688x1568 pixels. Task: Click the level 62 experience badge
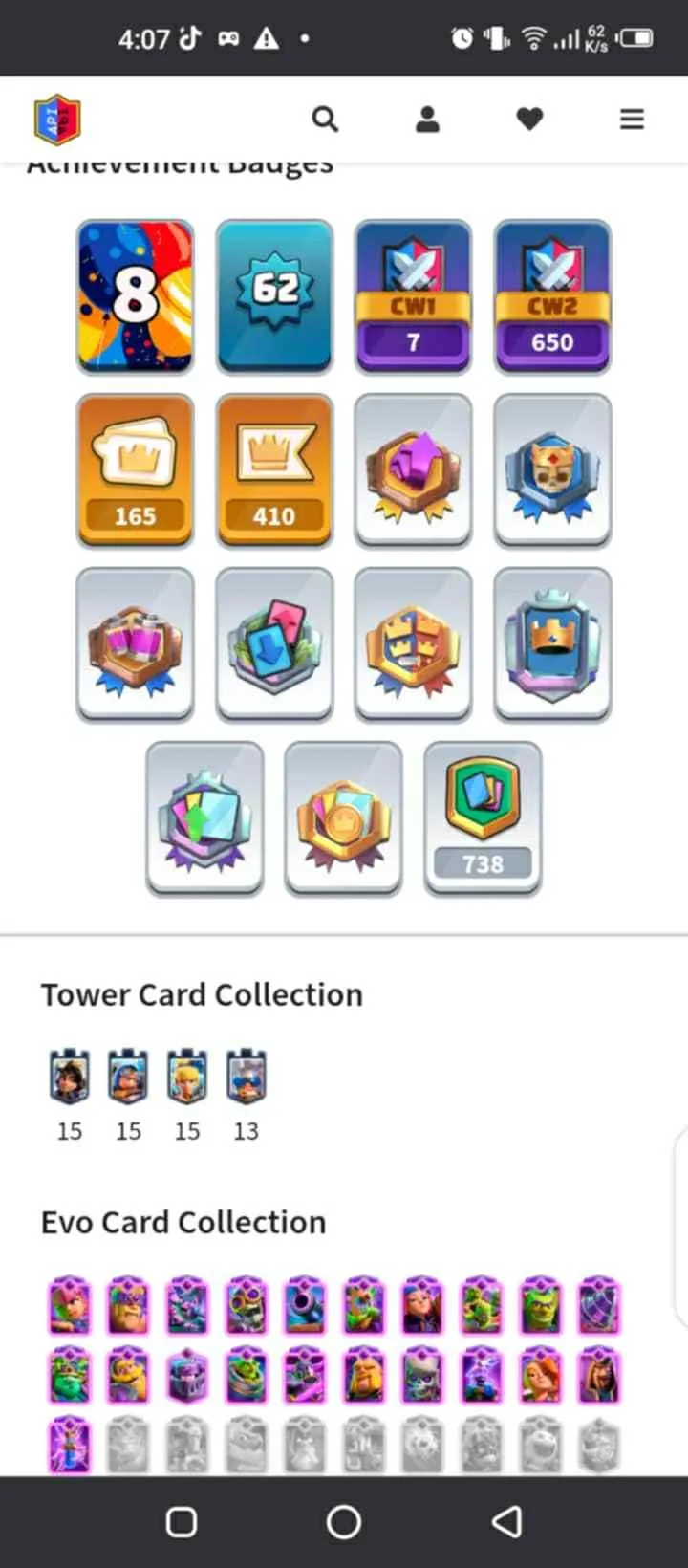click(x=274, y=296)
